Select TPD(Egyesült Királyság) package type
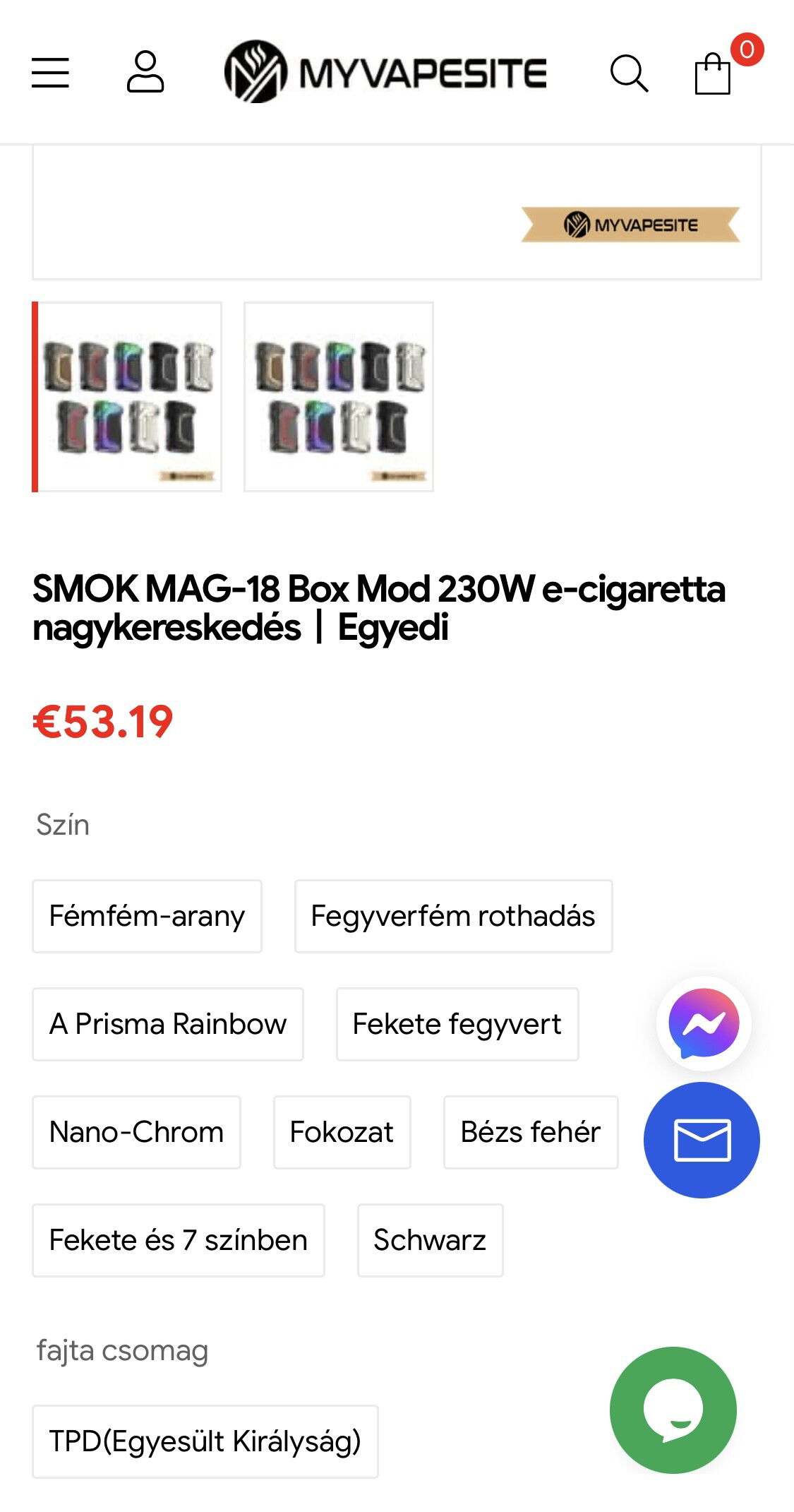 coord(205,1441)
